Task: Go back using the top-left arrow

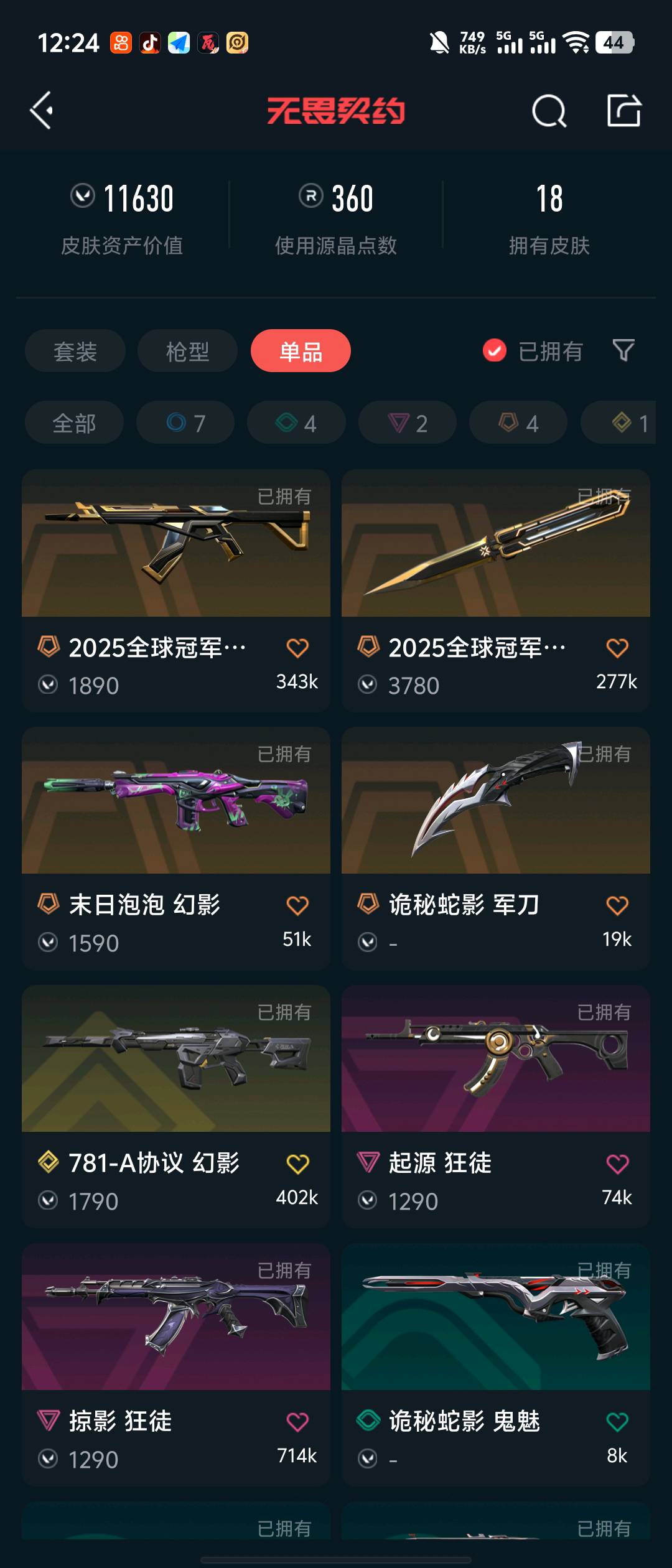Action: tap(42, 111)
